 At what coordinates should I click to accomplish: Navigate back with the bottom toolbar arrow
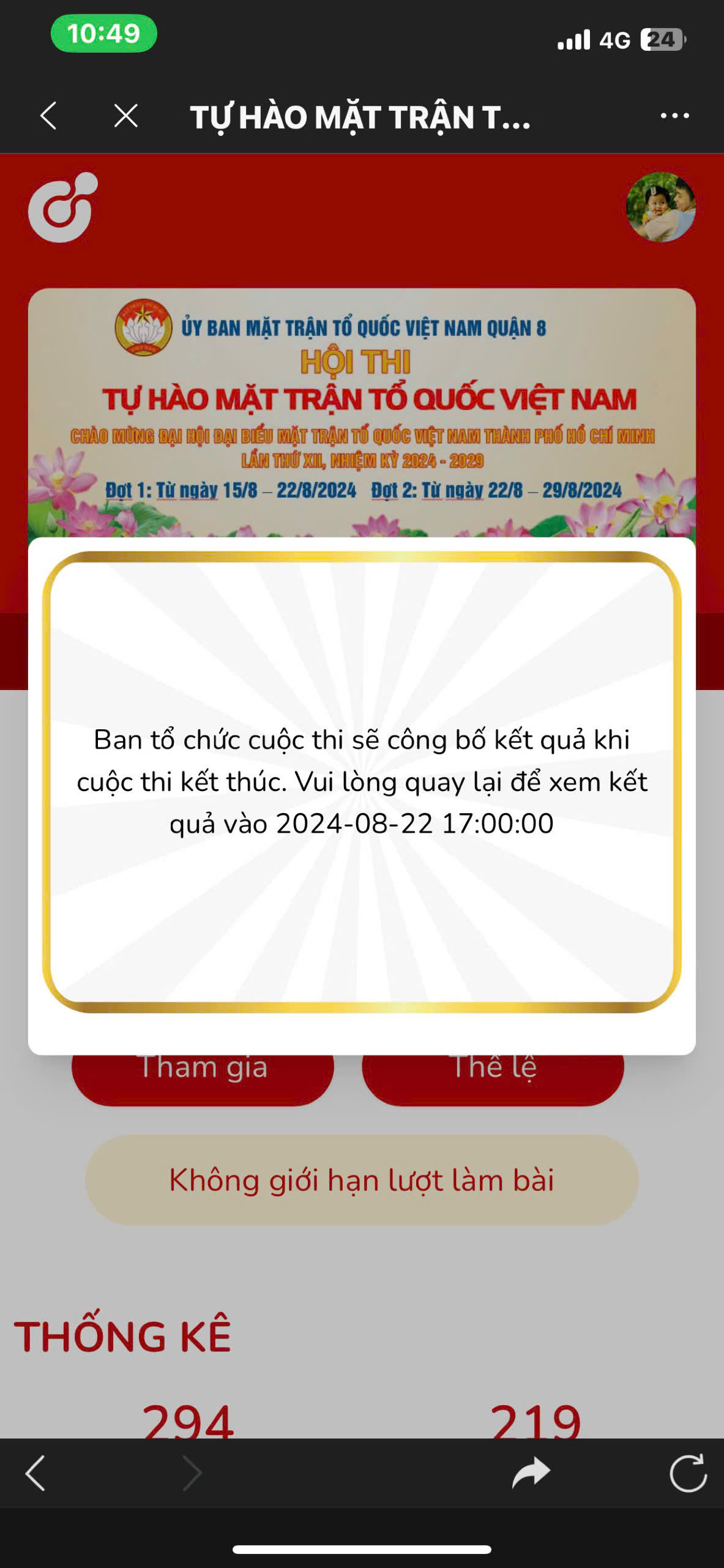35,1472
